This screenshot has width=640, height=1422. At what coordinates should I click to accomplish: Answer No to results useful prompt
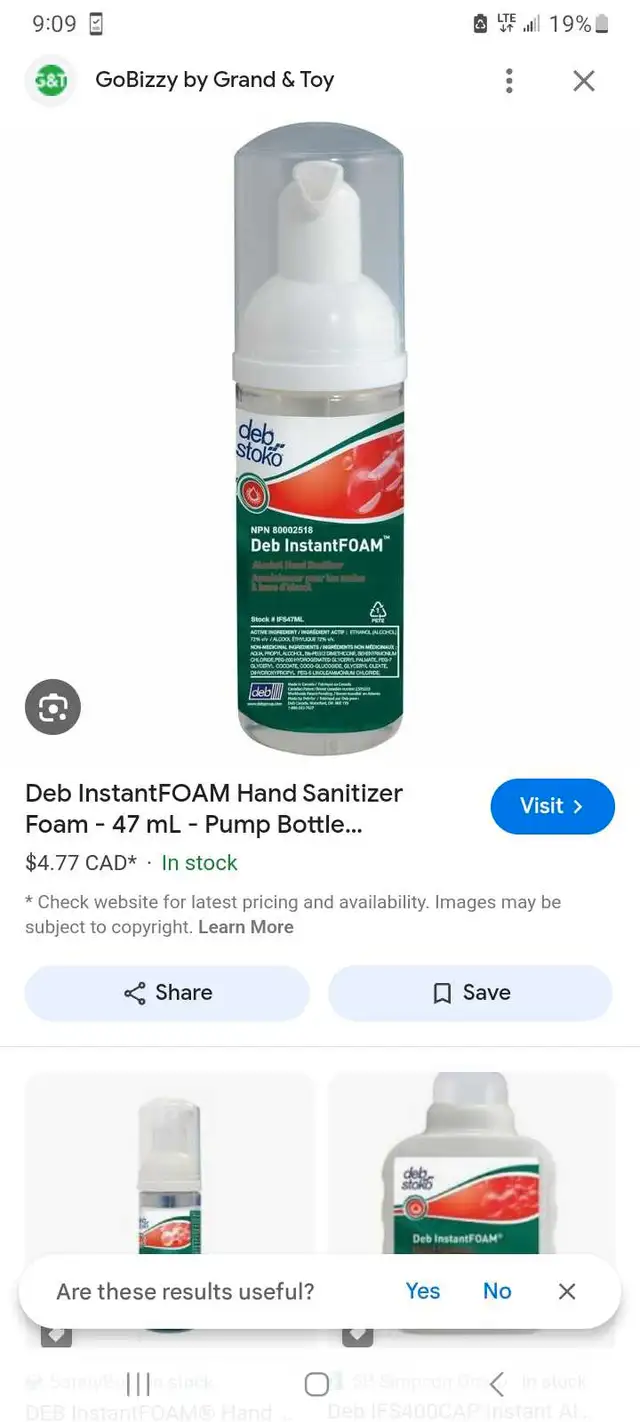click(497, 1291)
